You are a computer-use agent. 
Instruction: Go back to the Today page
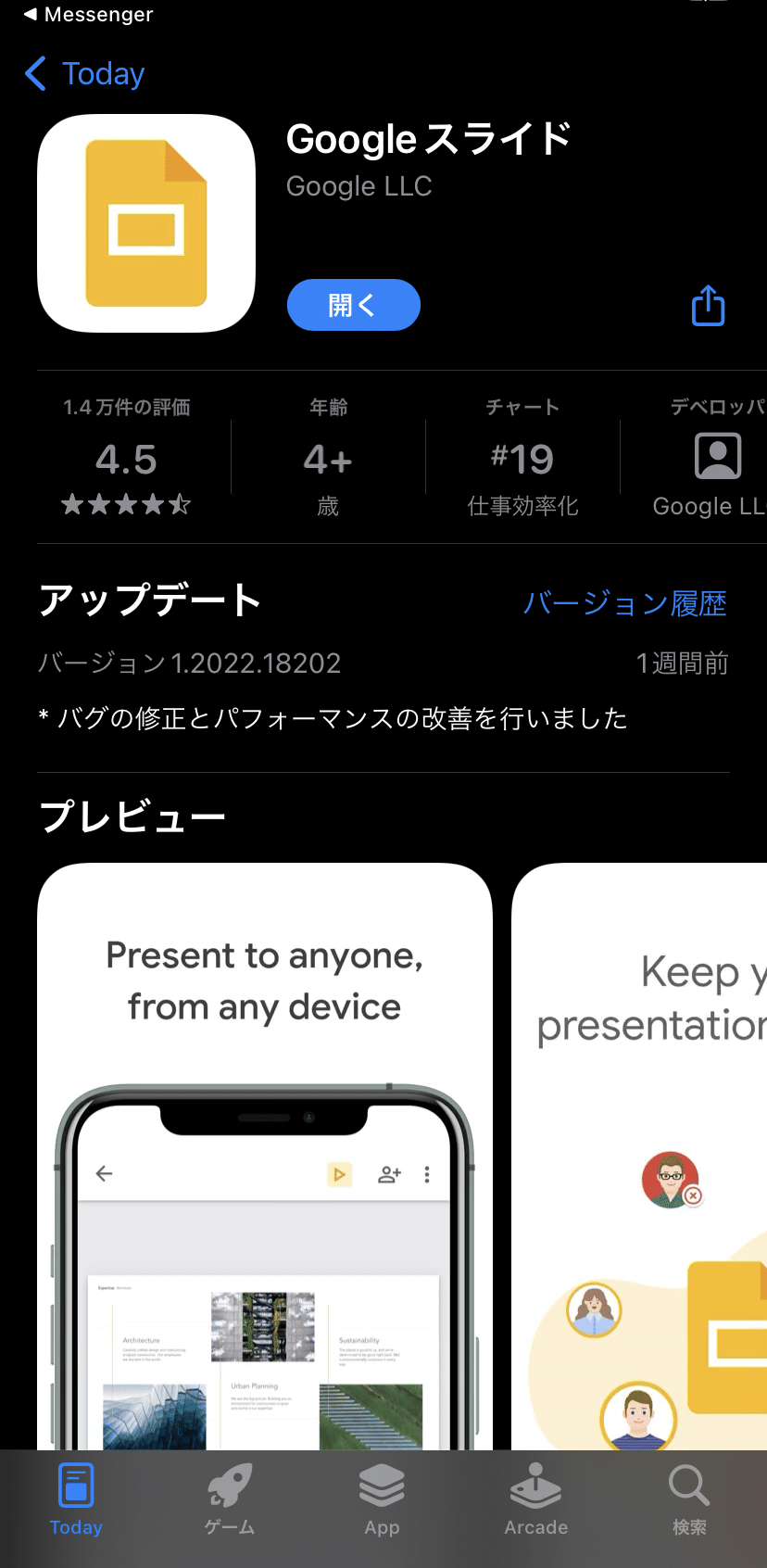click(85, 73)
